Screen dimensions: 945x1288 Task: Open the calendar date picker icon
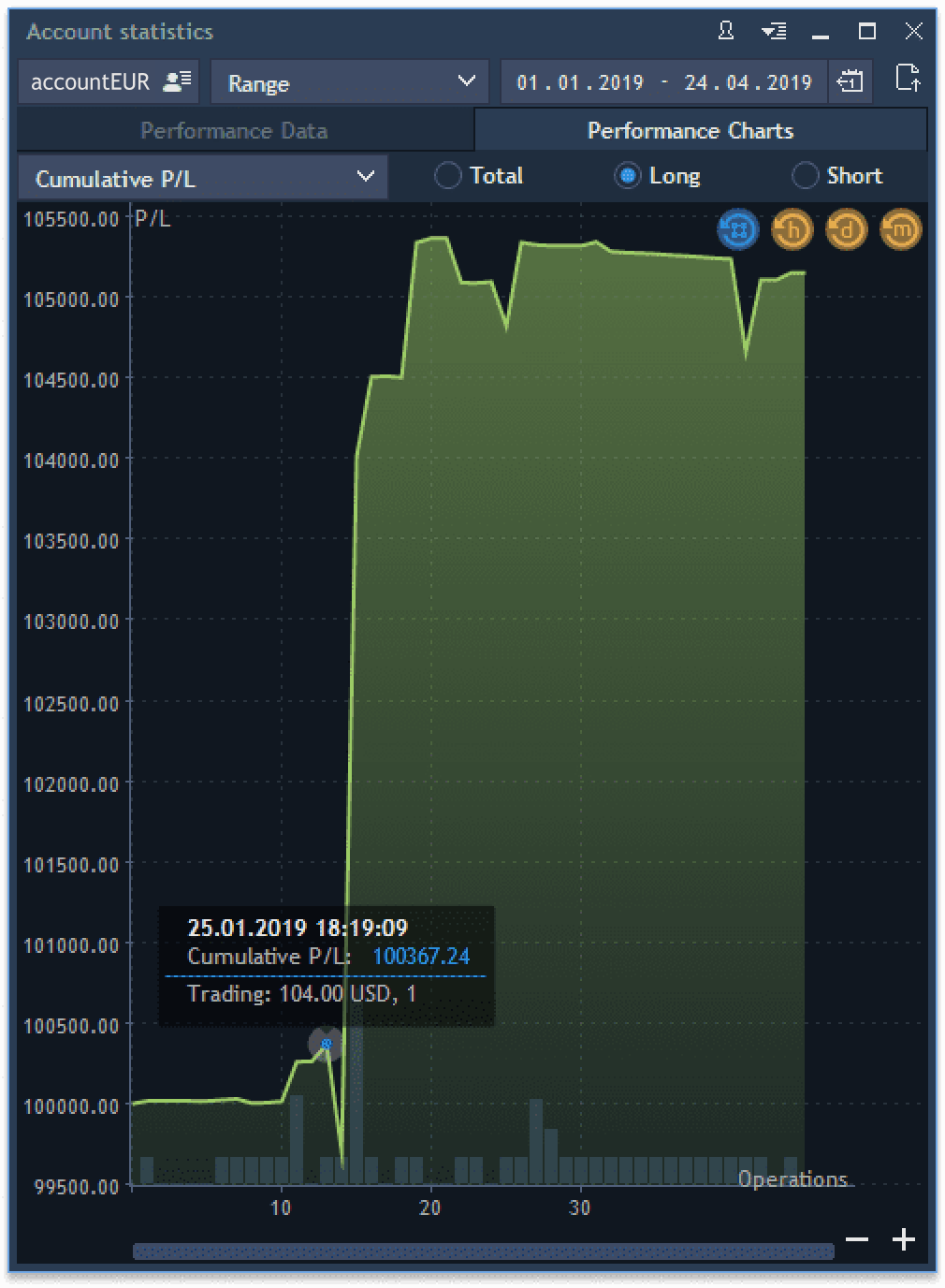[x=850, y=81]
